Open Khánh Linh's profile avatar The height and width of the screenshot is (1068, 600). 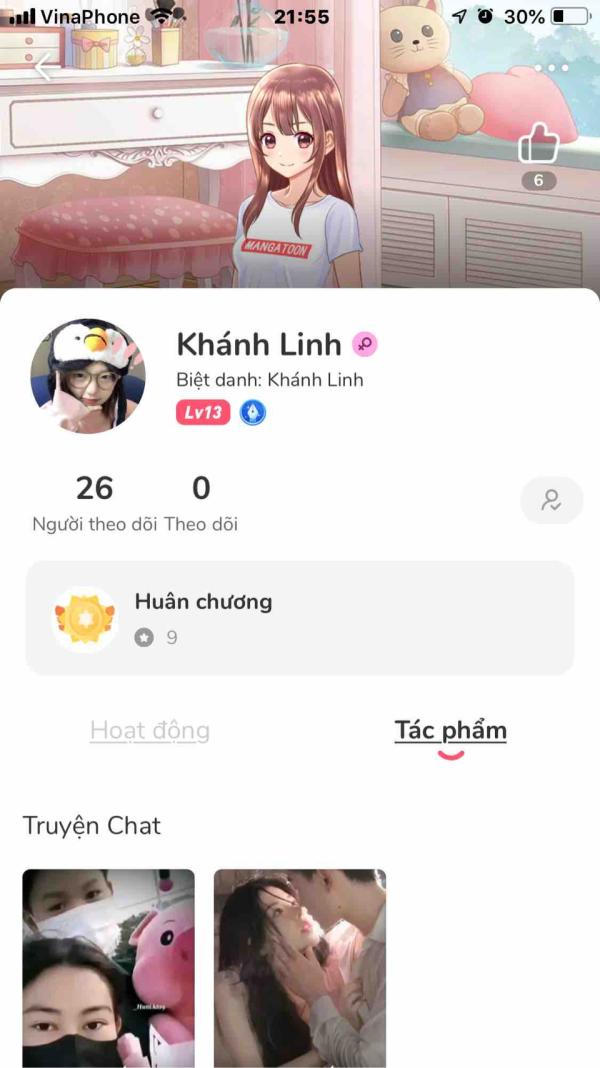tap(88, 376)
